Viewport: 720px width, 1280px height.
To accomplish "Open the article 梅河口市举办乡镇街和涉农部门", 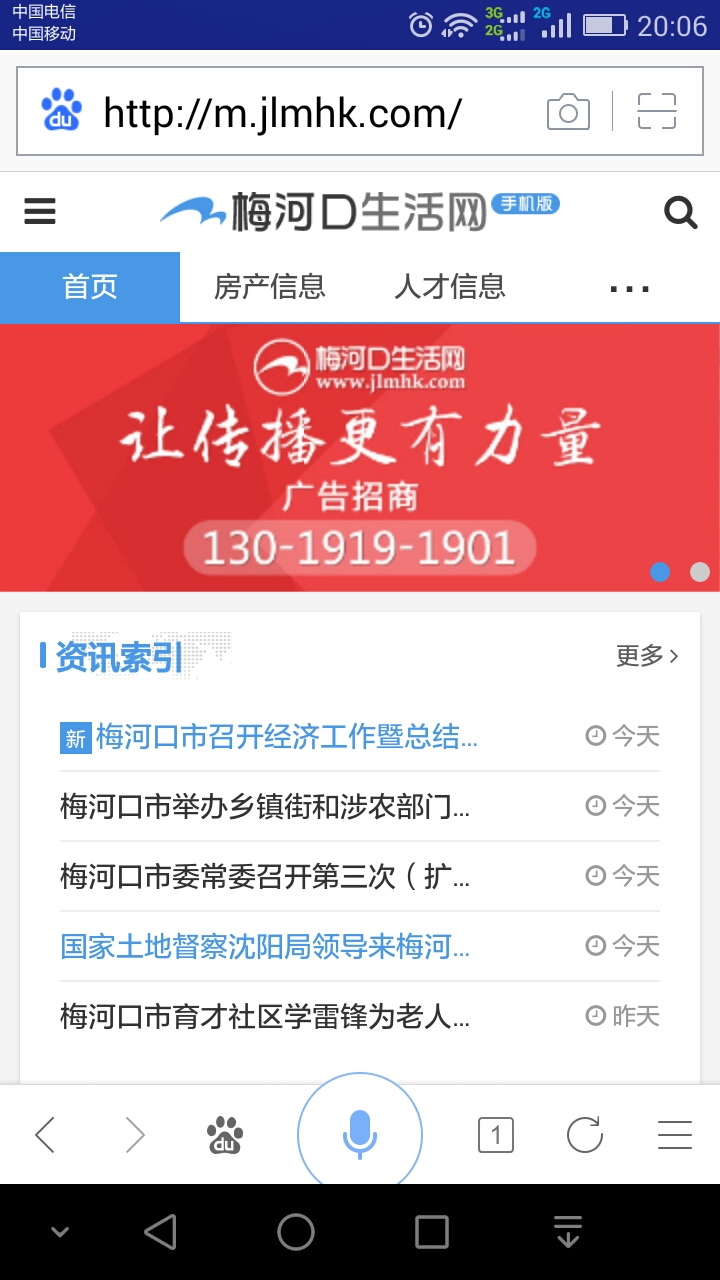I will 265,806.
